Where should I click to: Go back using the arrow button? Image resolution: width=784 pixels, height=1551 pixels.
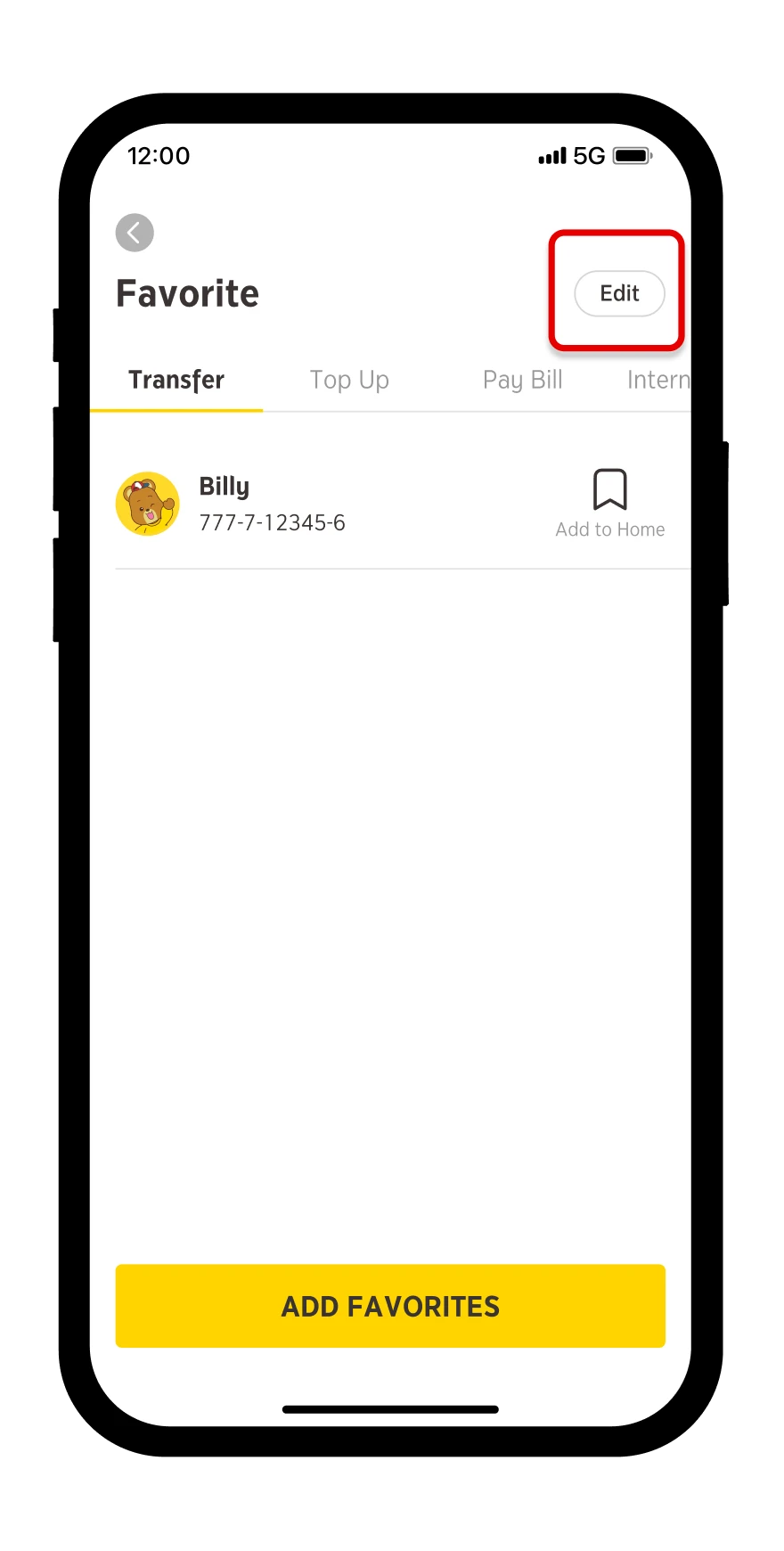point(135,234)
